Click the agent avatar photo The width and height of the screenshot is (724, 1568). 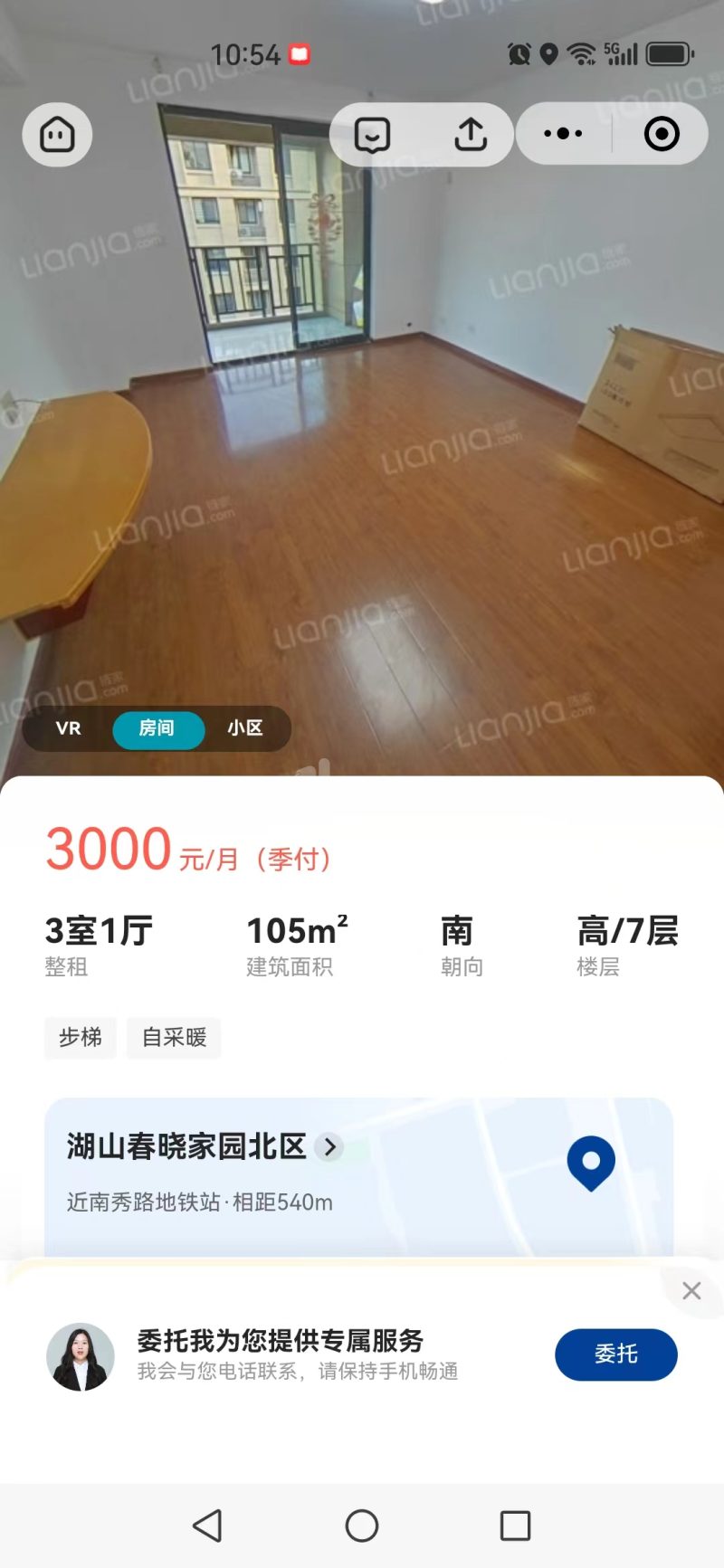click(x=80, y=1354)
